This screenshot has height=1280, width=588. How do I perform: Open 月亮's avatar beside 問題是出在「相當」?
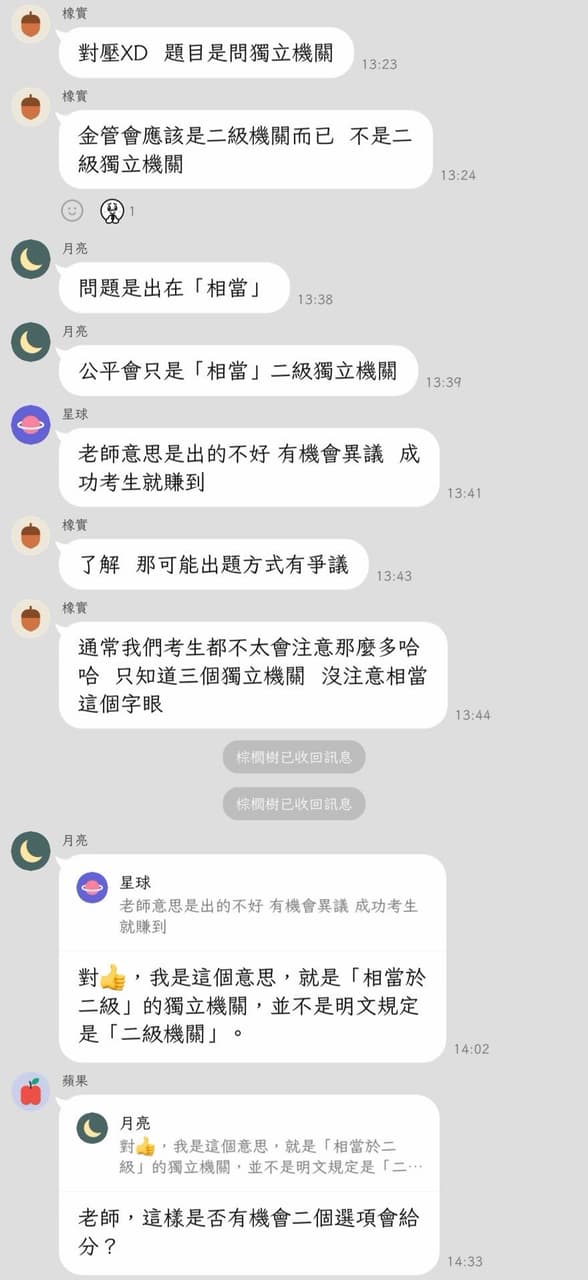pos(31,259)
